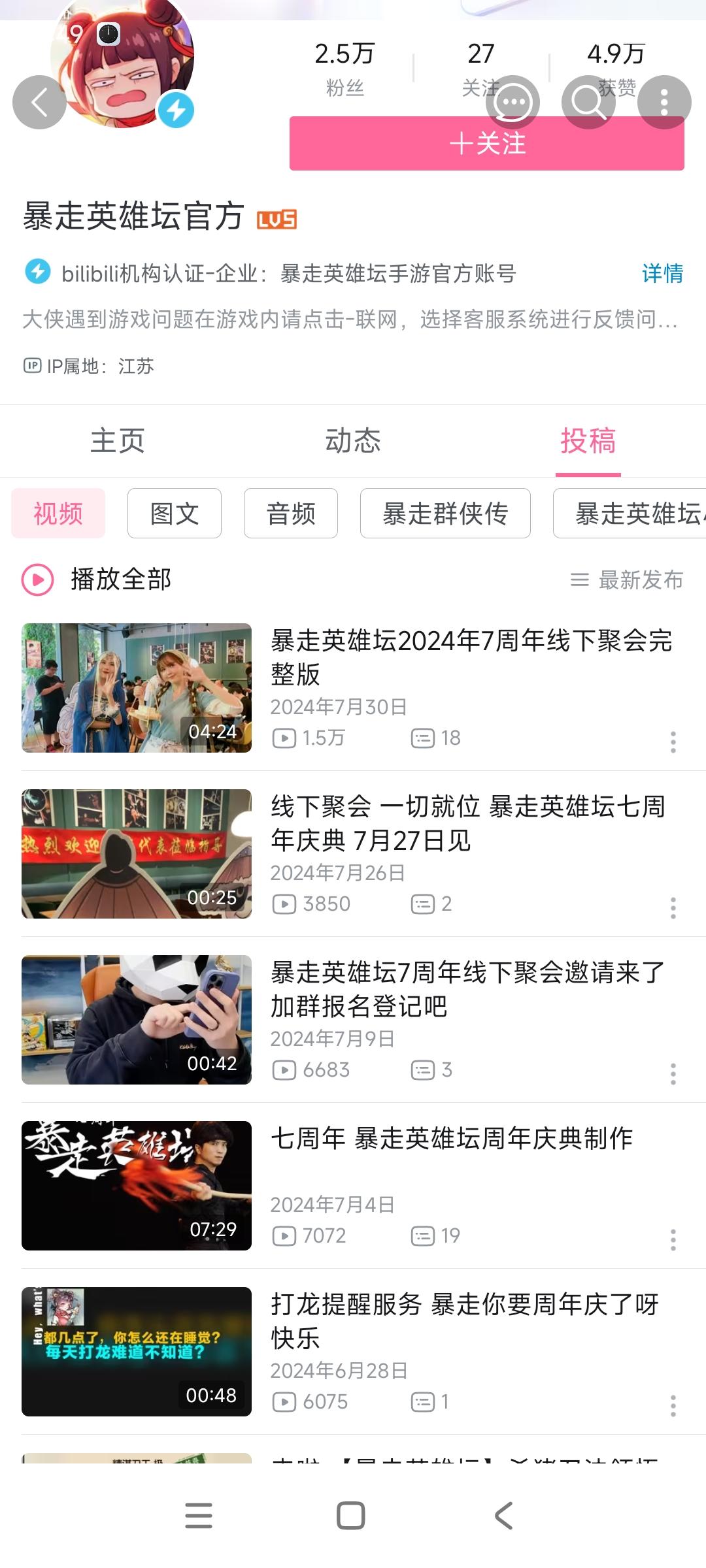Go back using the top-left arrow
Image resolution: width=706 pixels, height=1568 pixels.
[39, 103]
